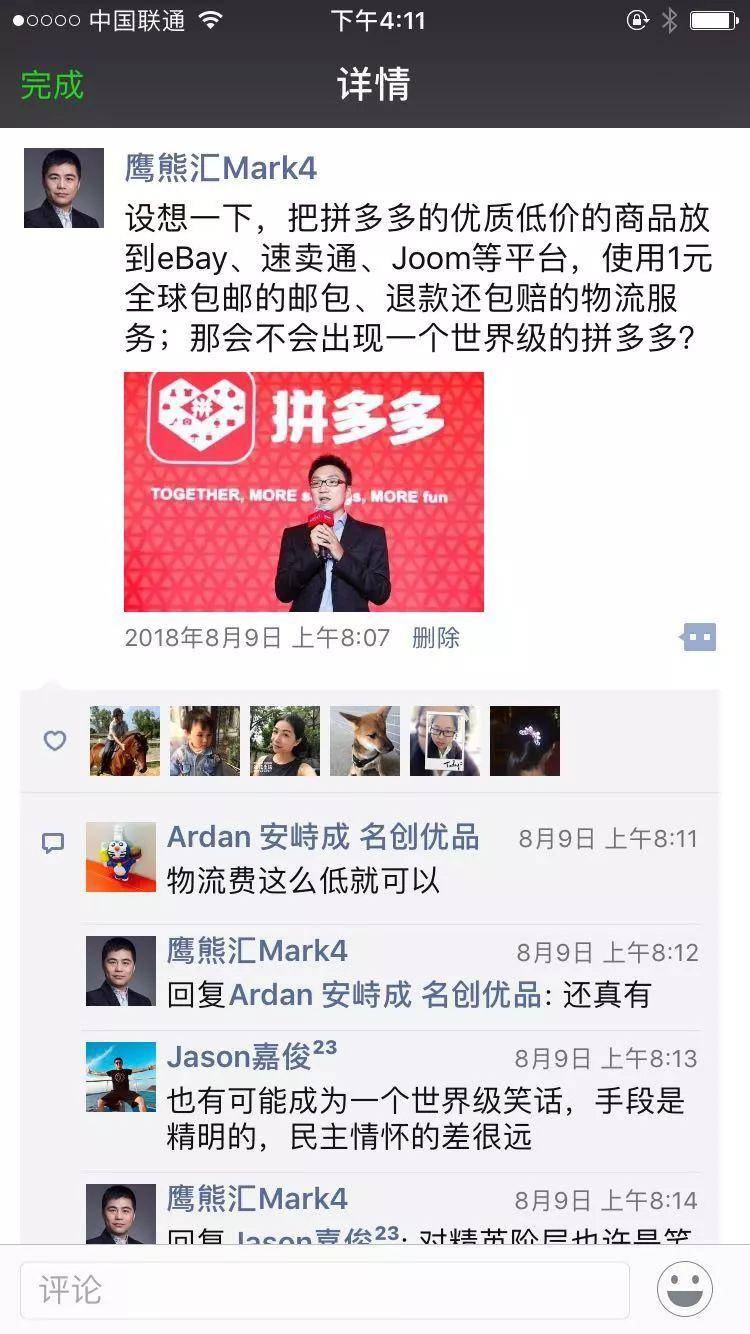Open the profile of the horse rider avatar
Screen dimensions: 750x1334
click(x=125, y=741)
